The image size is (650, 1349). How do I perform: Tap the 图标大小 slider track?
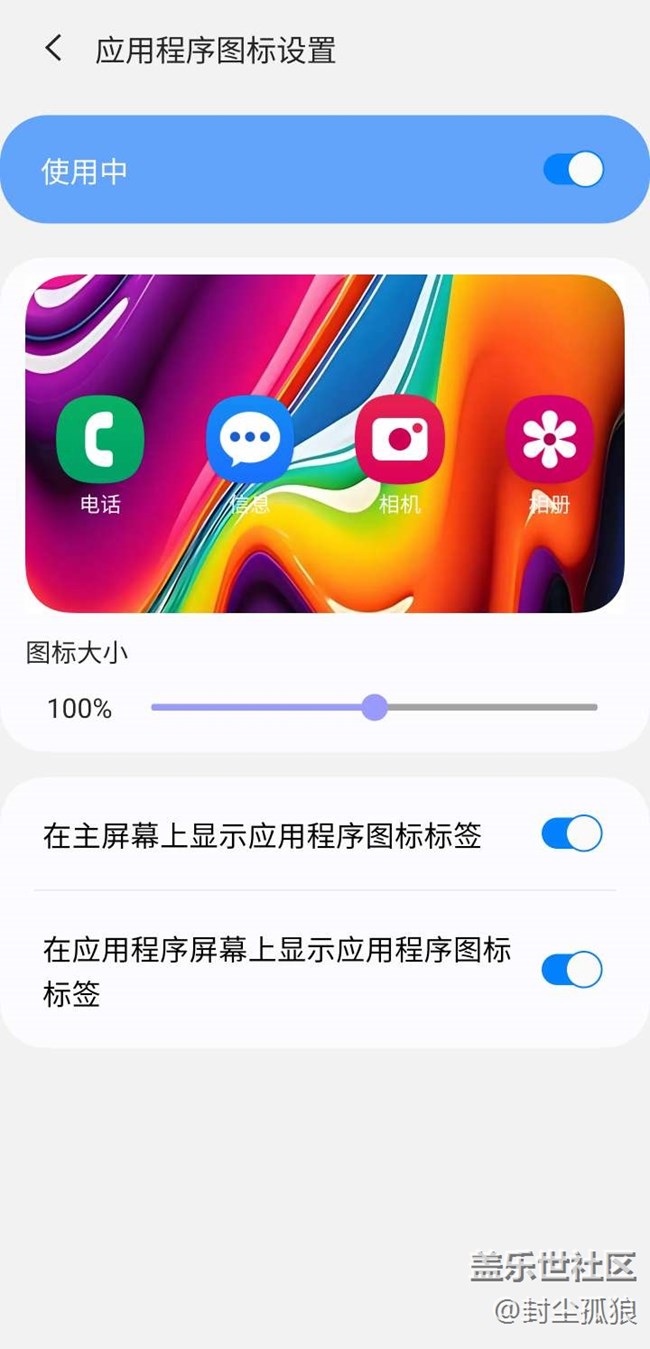tap(374, 708)
